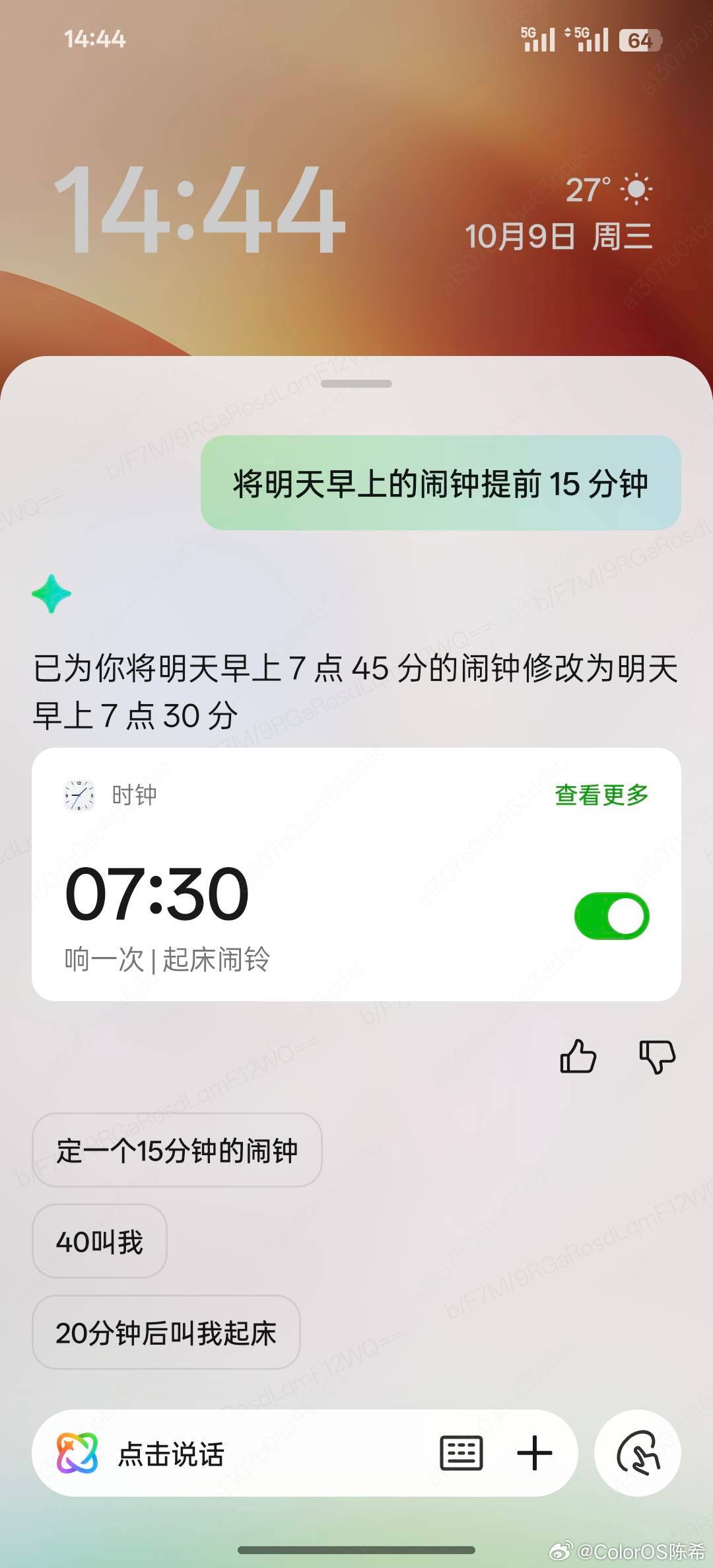Tap 点击说话 to start voice input
Viewport: 713px width, 1568px height.
pyautogui.click(x=172, y=1454)
